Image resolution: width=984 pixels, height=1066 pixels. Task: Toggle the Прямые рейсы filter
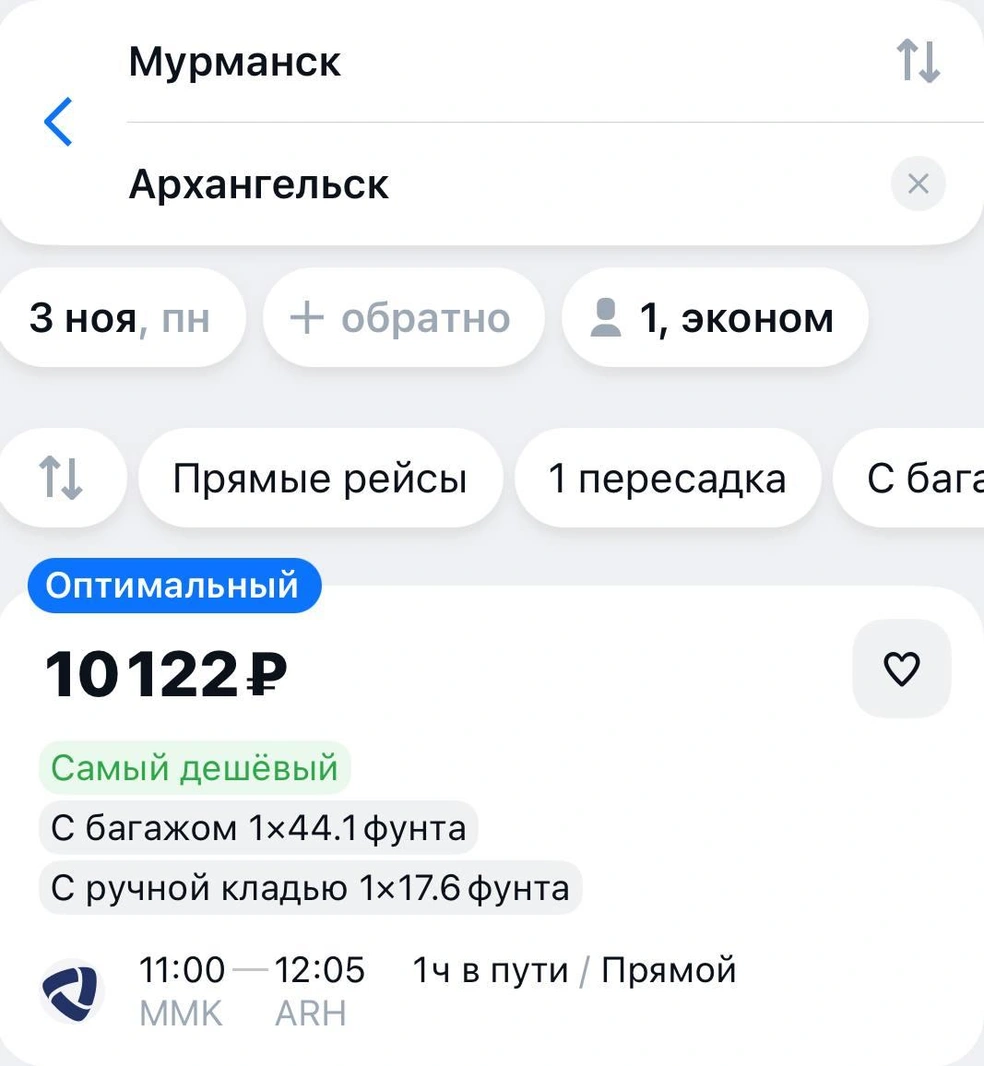(x=320, y=477)
